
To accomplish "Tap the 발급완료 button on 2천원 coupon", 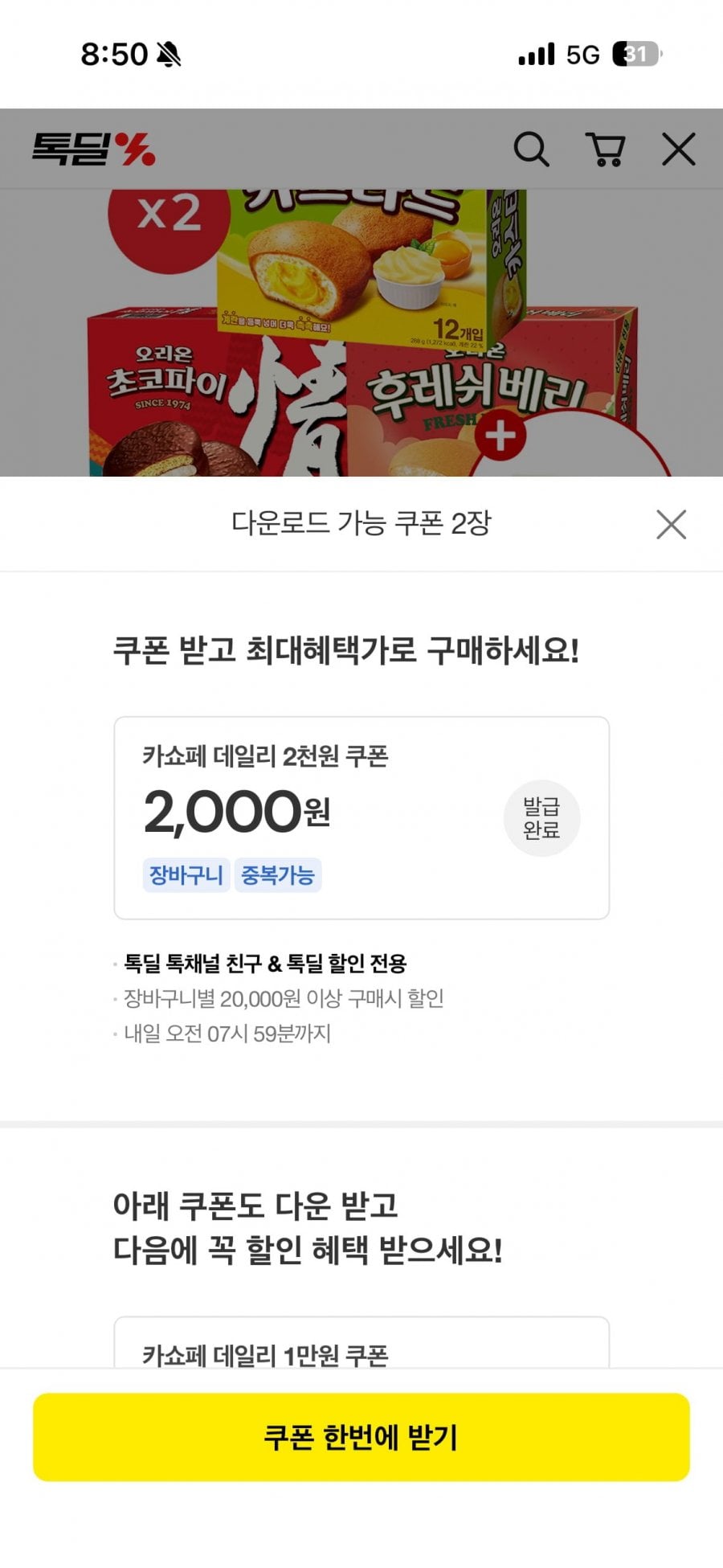I will 541,818.
